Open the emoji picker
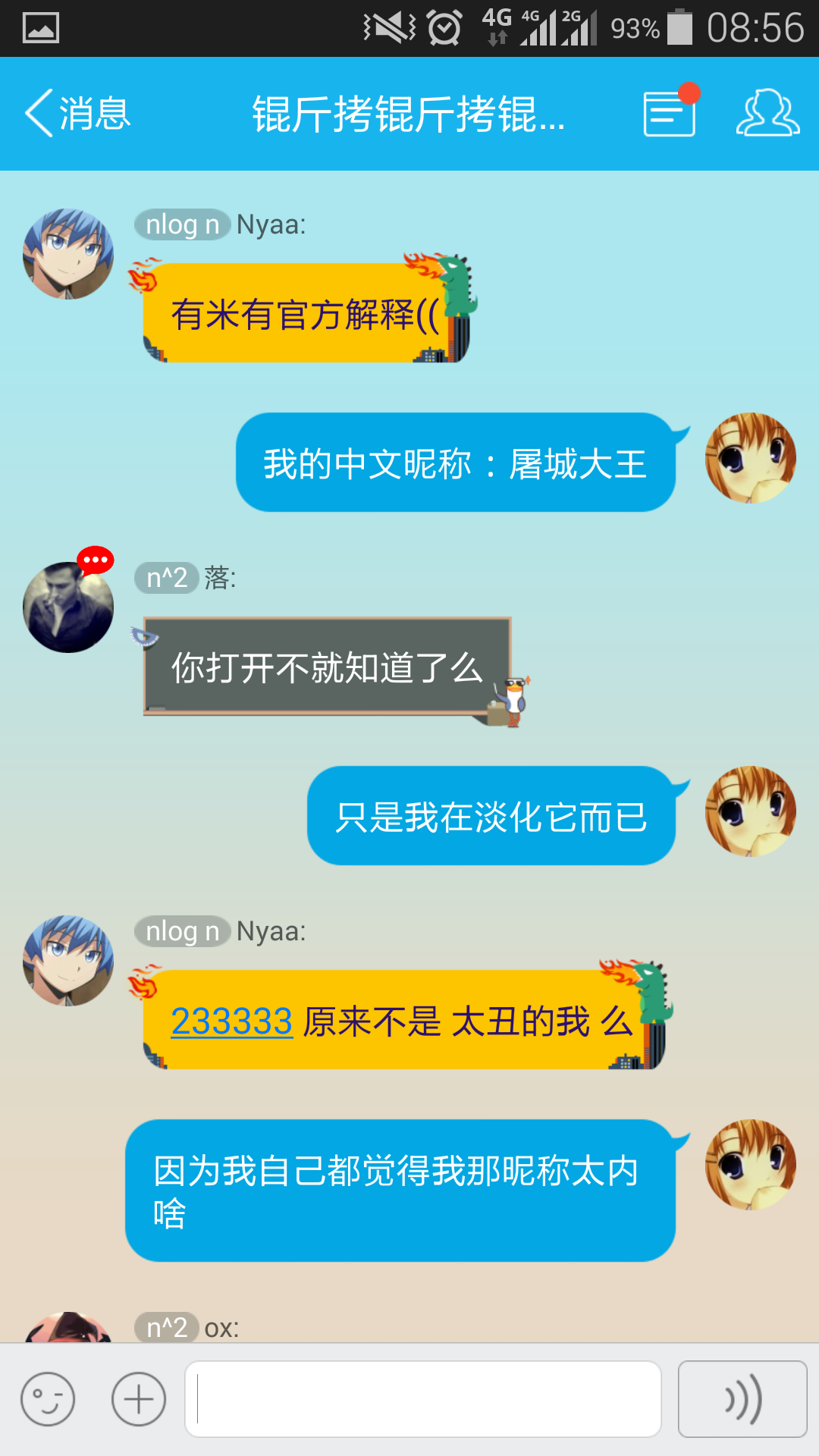 48,1399
